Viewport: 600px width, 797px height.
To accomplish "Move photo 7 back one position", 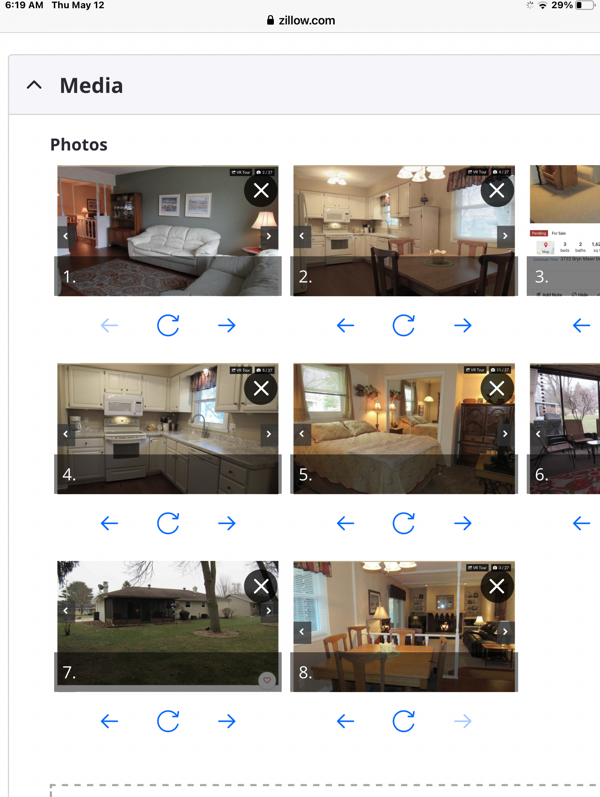I will tap(109, 721).
